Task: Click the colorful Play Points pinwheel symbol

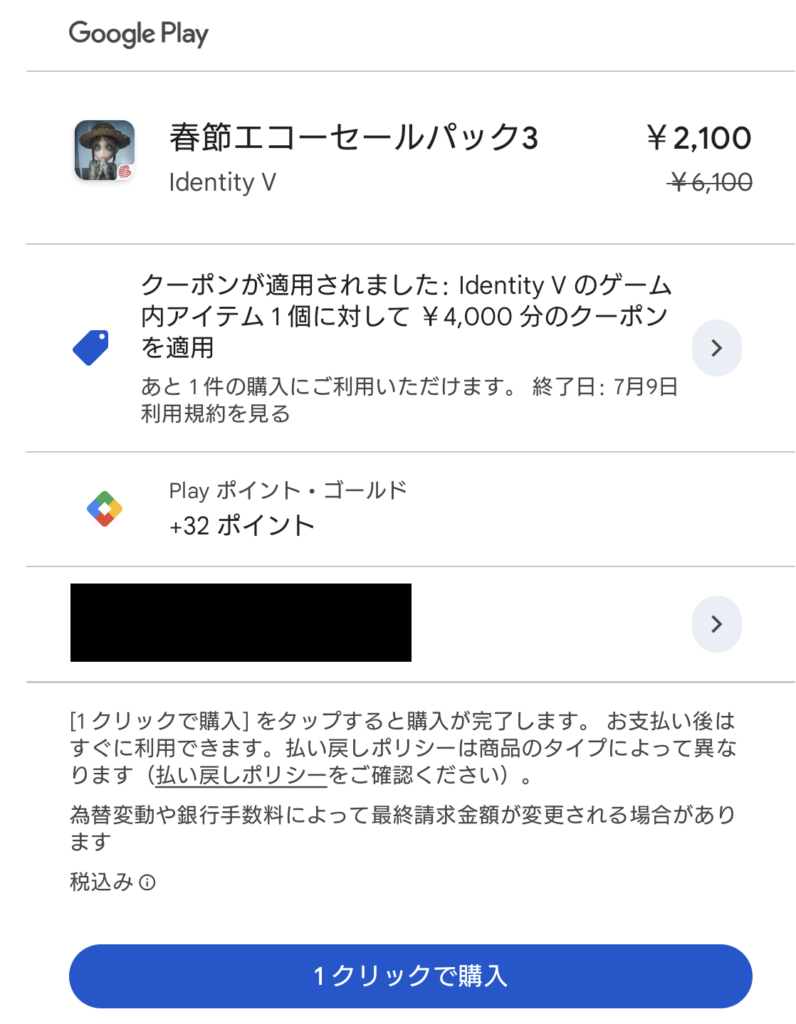Action: [105, 508]
